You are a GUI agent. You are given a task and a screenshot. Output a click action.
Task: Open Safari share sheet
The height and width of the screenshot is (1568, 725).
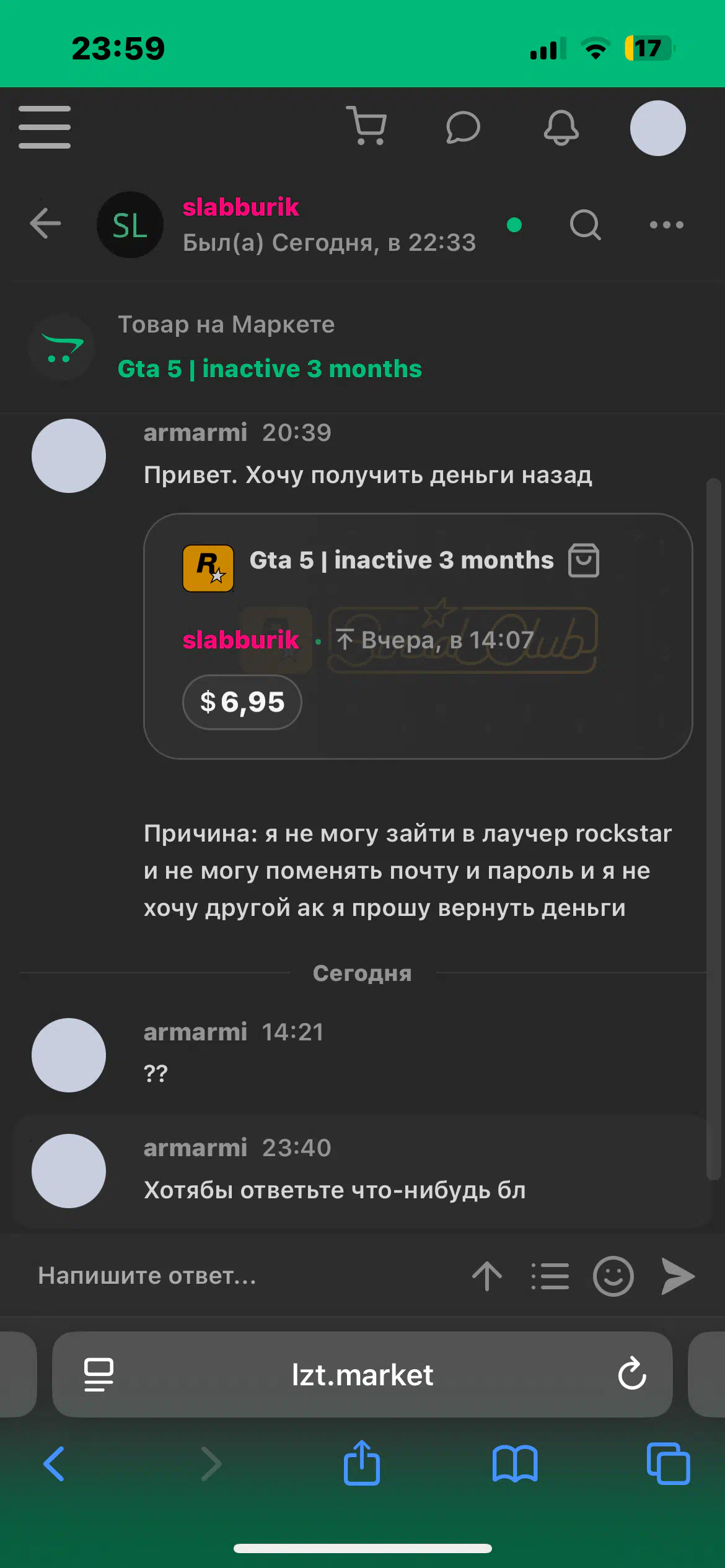(362, 1463)
